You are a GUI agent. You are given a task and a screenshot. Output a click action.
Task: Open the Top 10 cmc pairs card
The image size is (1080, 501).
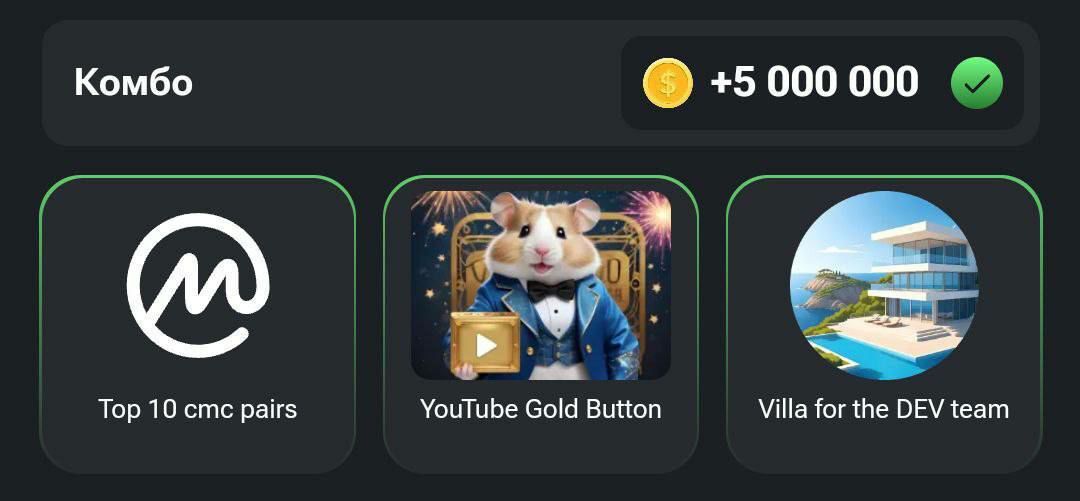[197, 323]
